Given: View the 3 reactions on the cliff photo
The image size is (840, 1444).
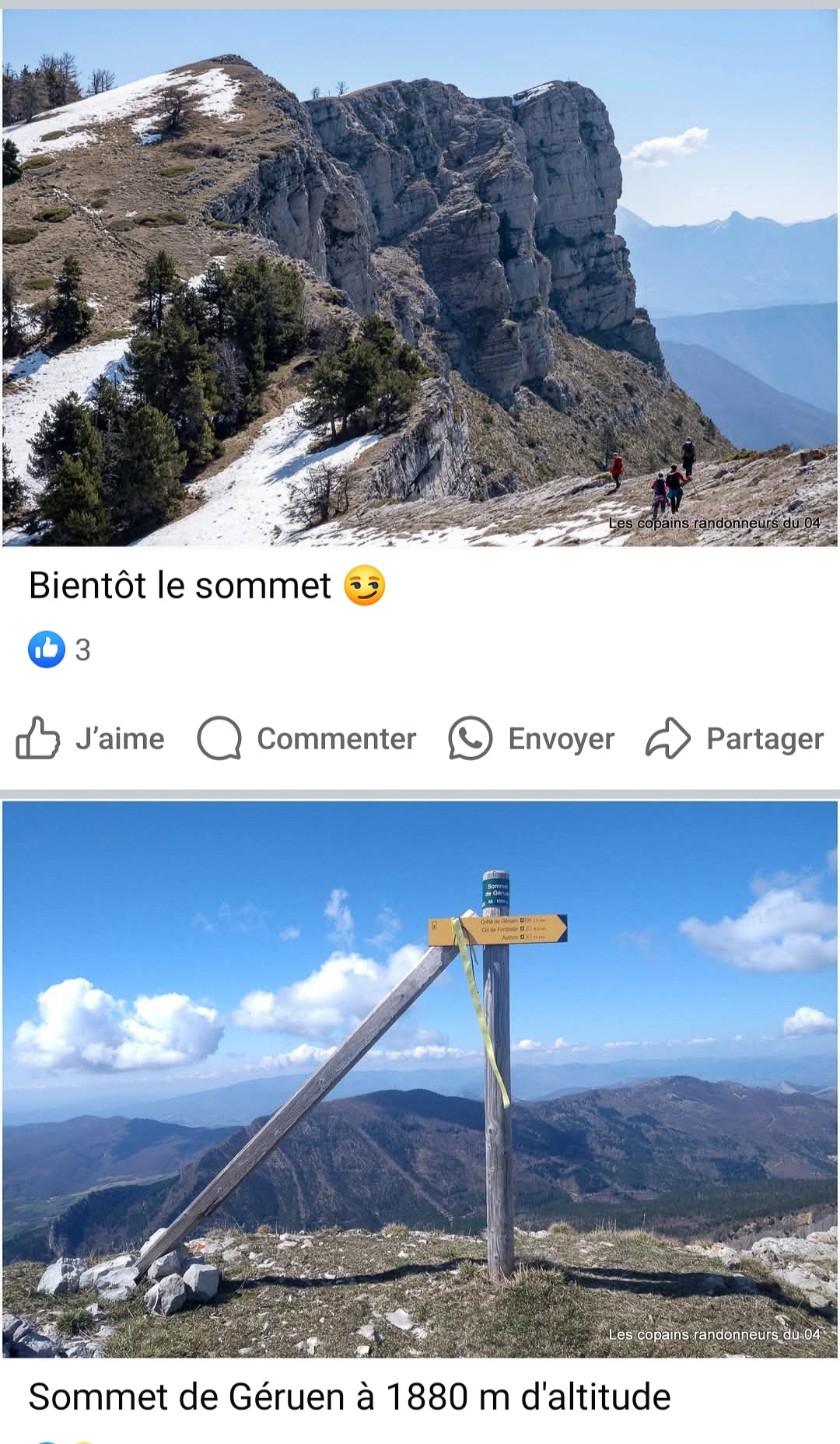Looking at the screenshot, I should 61,650.
